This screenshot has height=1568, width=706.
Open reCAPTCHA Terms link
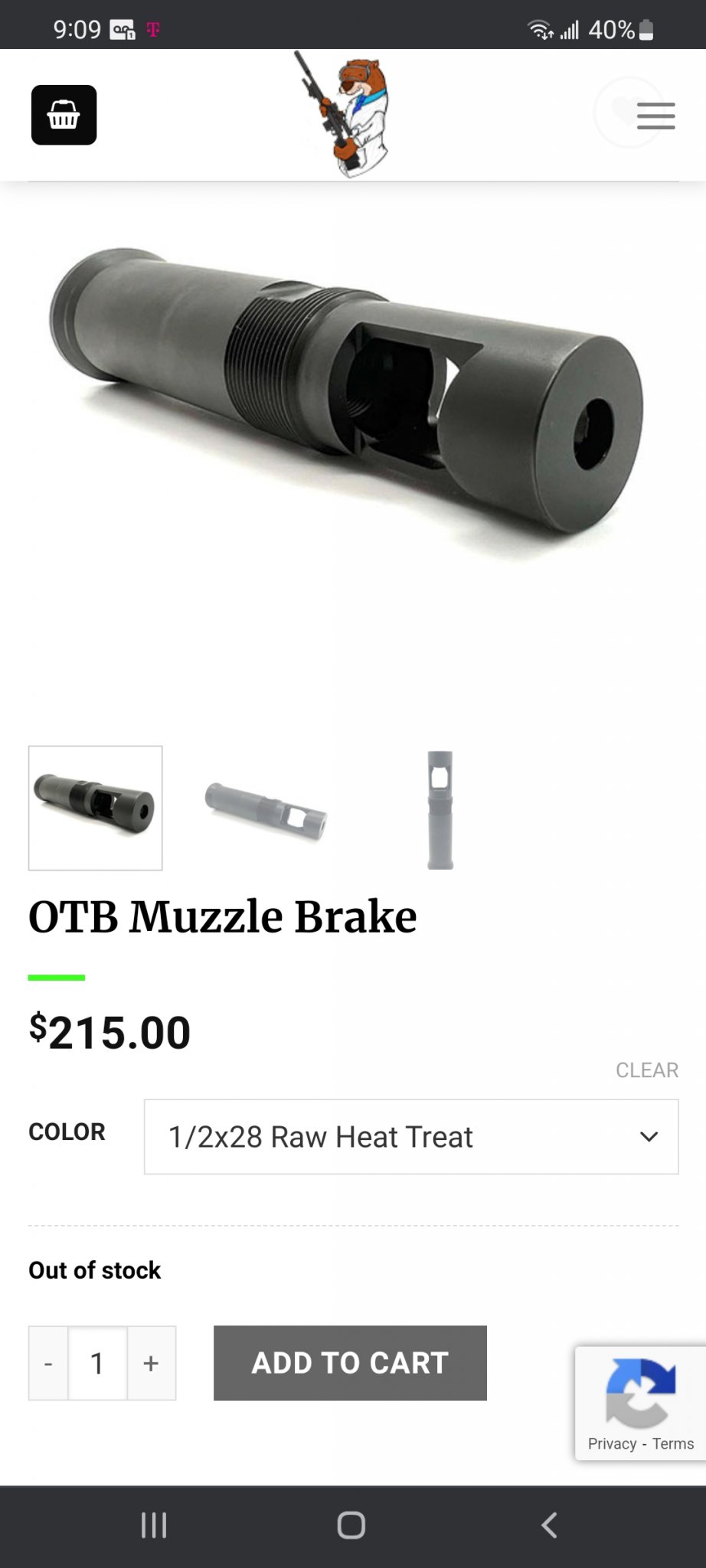(673, 1444)
